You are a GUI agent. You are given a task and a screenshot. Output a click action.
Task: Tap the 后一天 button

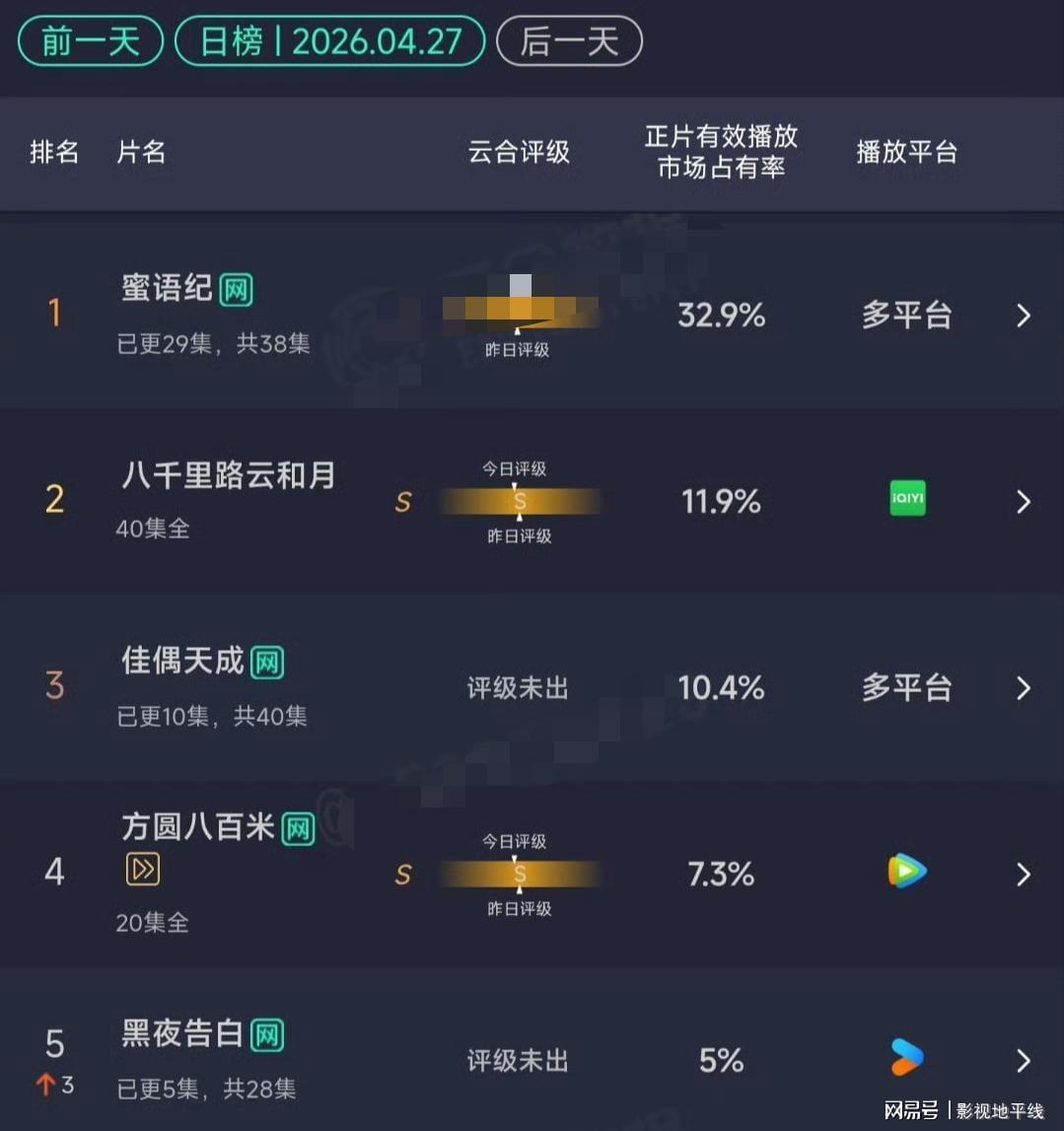point(569,42)
